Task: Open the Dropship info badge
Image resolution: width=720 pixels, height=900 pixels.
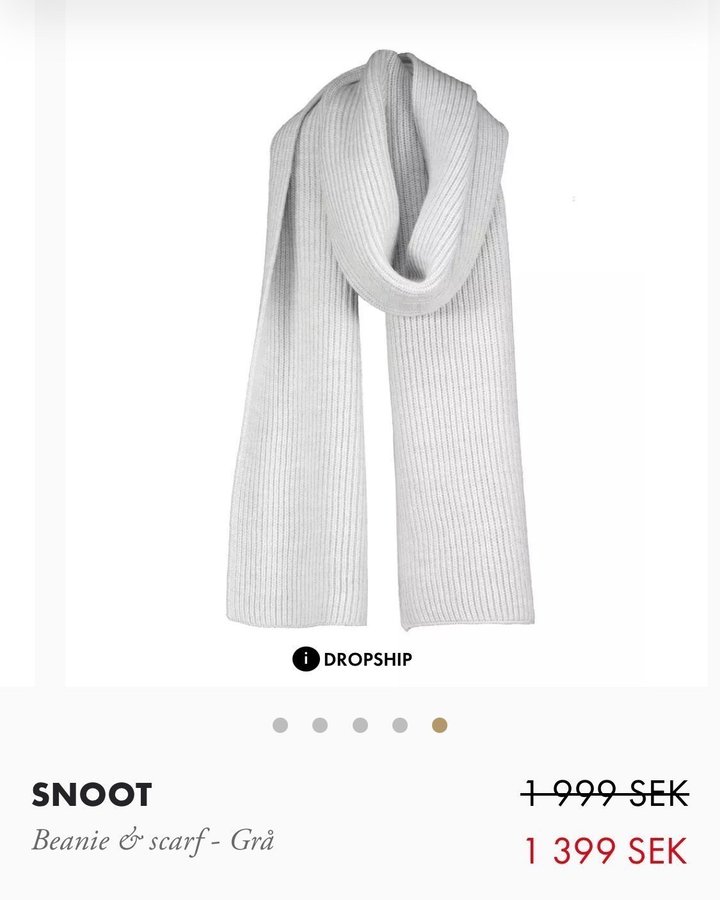Action: tap(352, 659)
